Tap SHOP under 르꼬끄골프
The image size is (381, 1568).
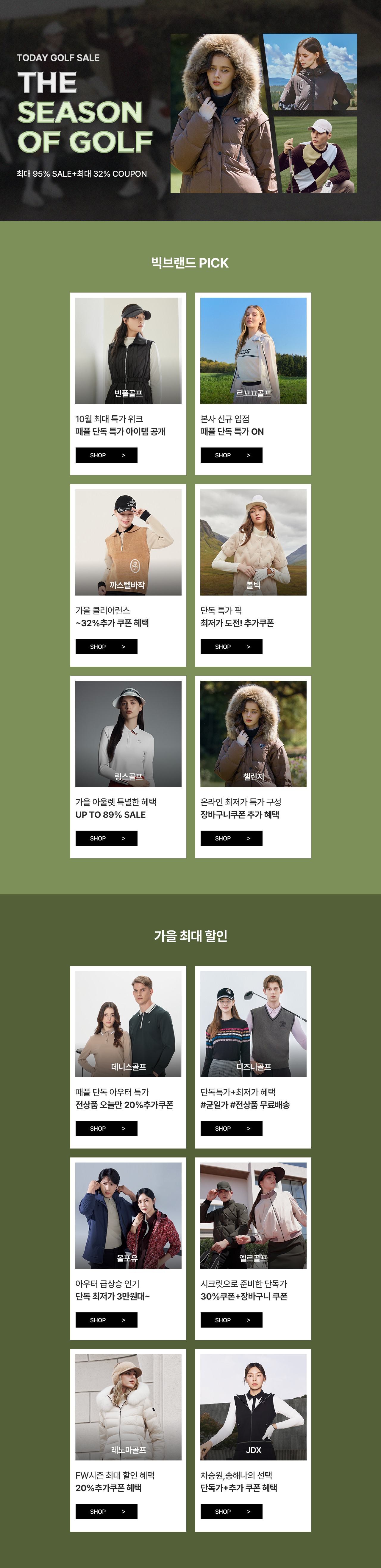[232, 455]
